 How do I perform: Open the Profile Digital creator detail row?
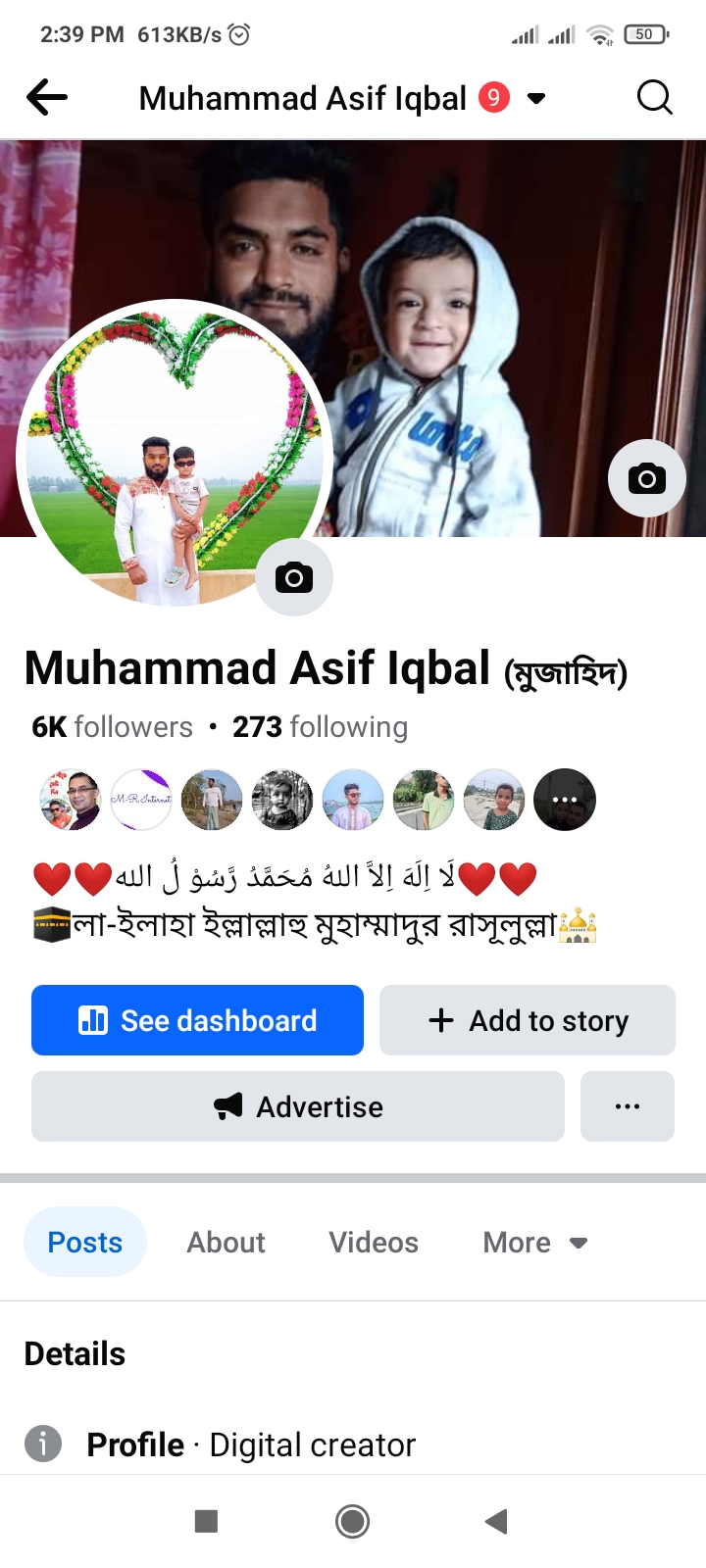pos(250,1445)
